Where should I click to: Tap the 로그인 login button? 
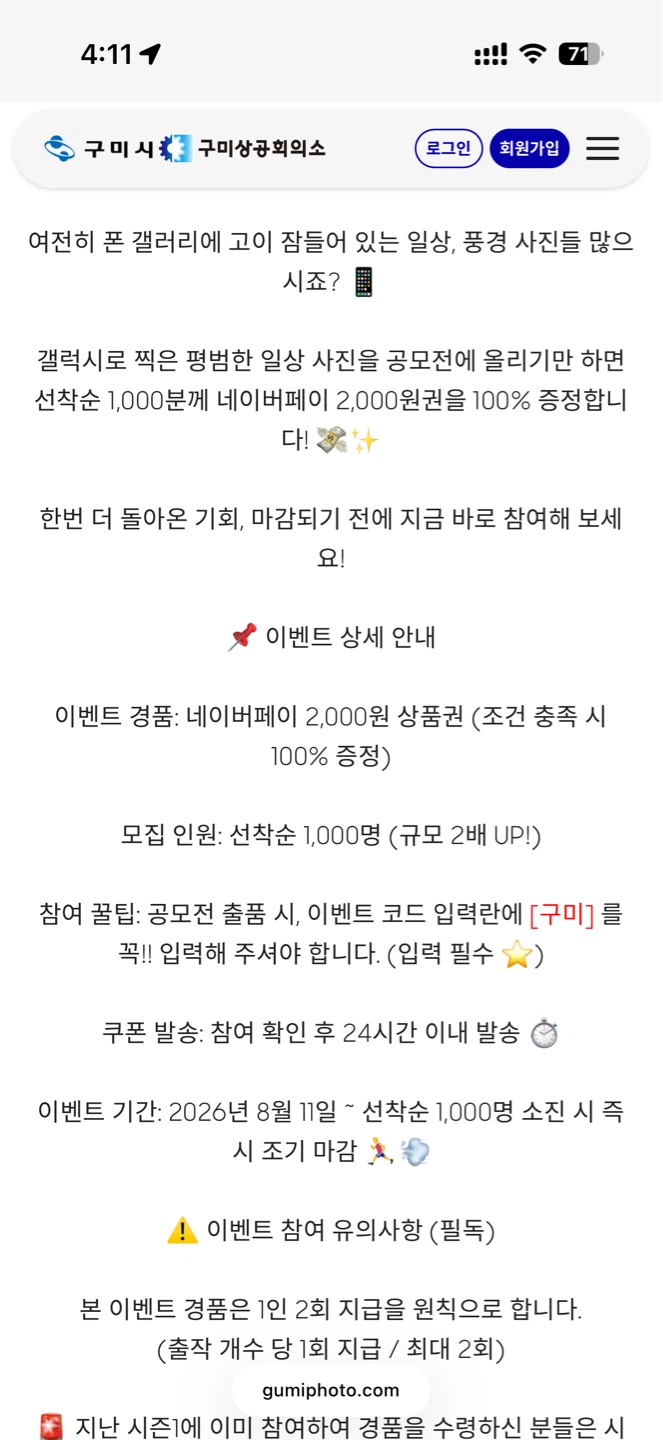pos(449,148)
